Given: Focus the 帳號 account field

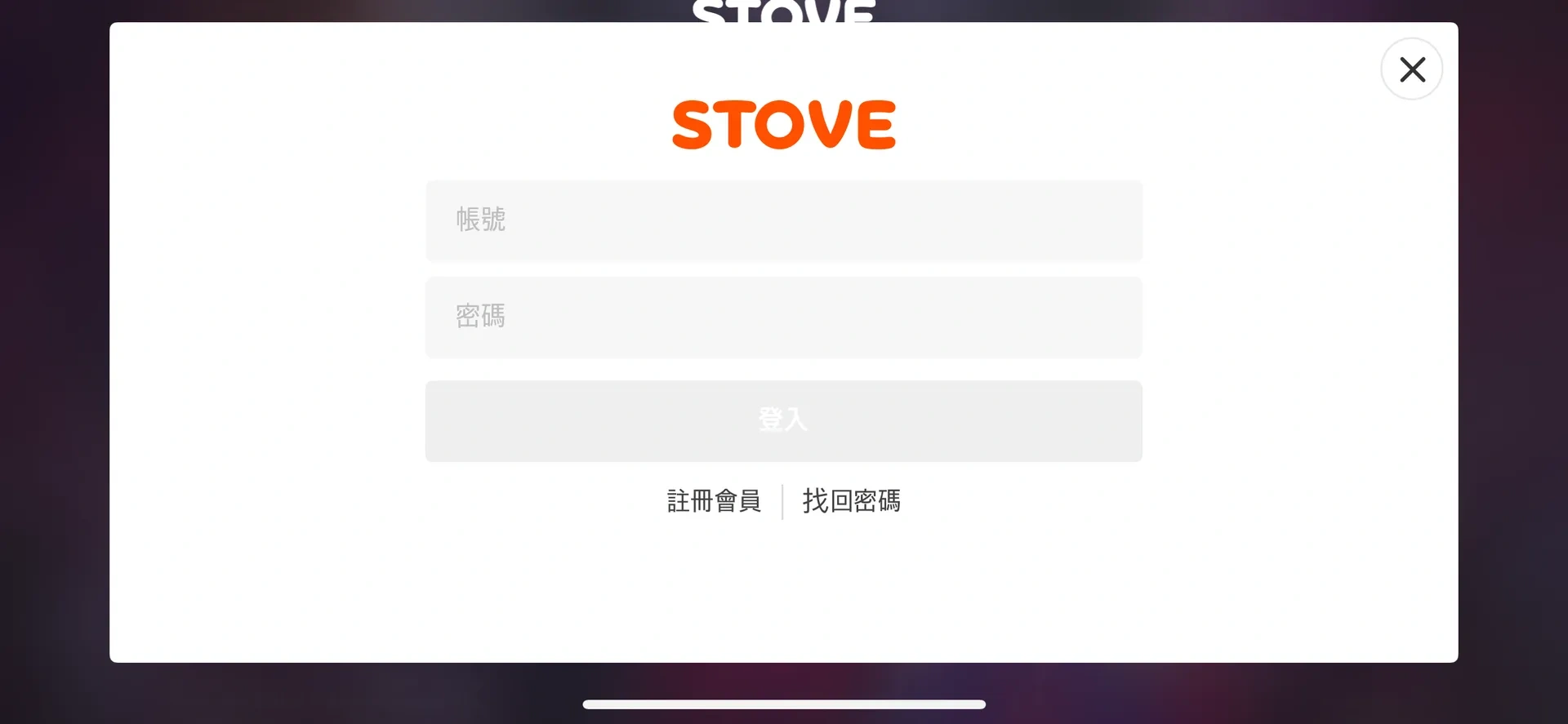Looking at the screenshot, I should 783,220.
